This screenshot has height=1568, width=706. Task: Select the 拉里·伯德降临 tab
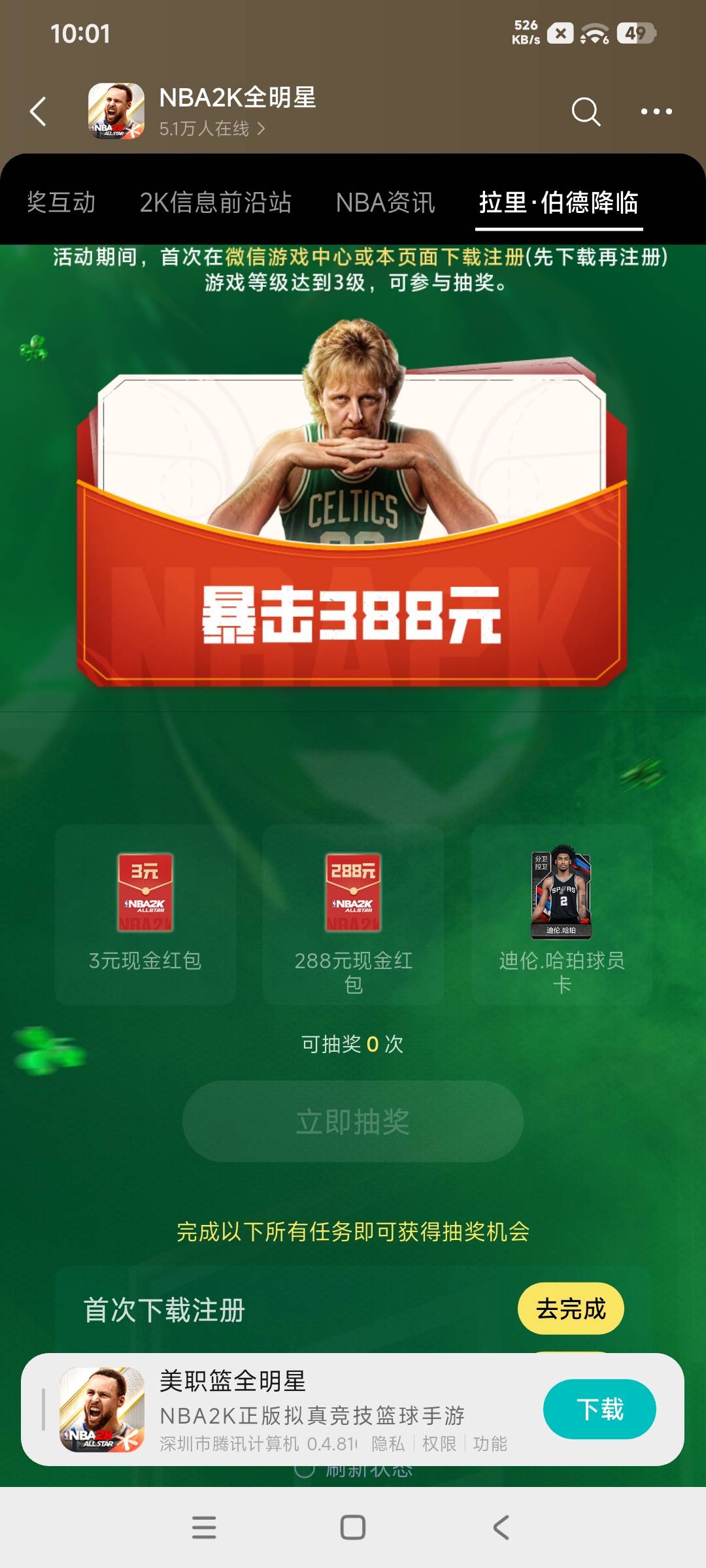click(x=559, y=203)
